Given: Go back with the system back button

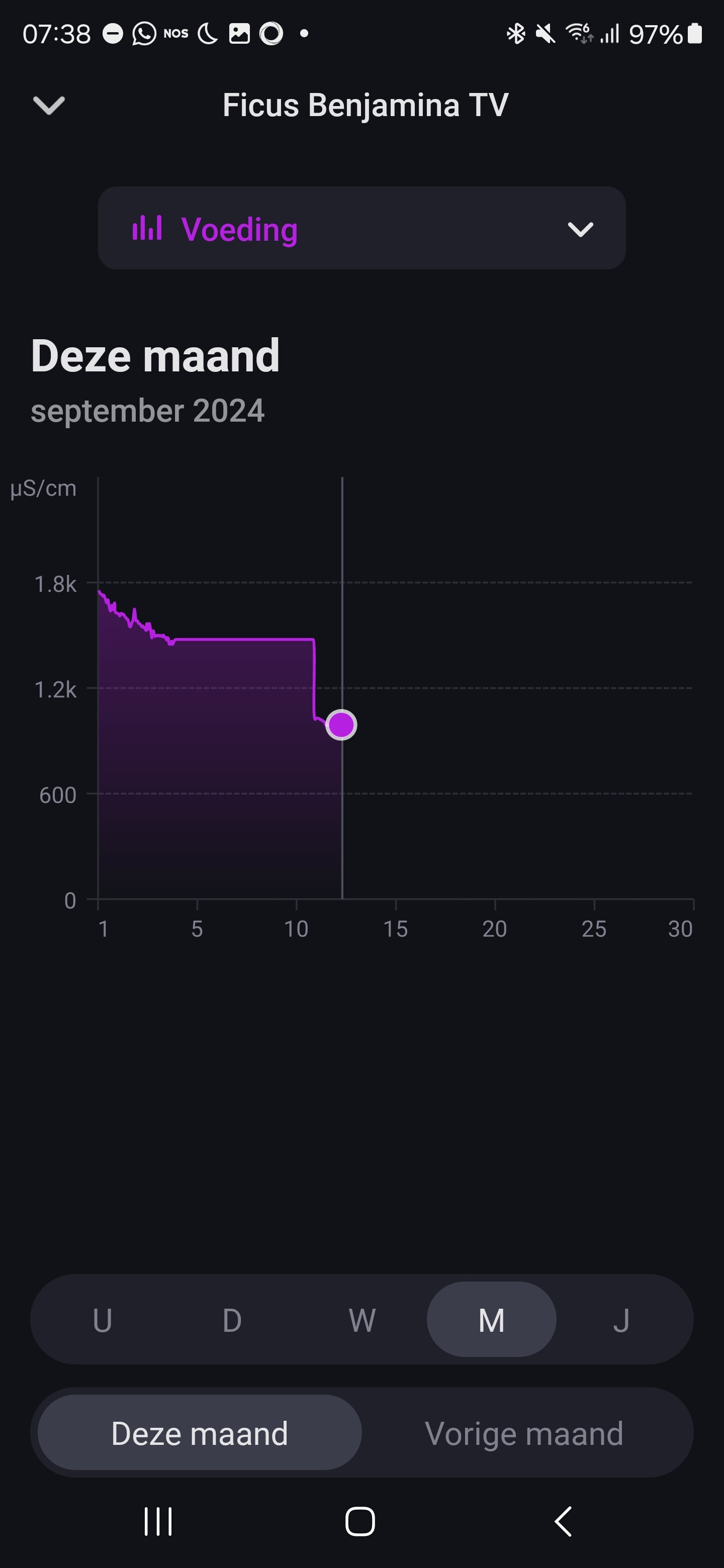Looking at the screenshot, I should [x=563, y=1522].
